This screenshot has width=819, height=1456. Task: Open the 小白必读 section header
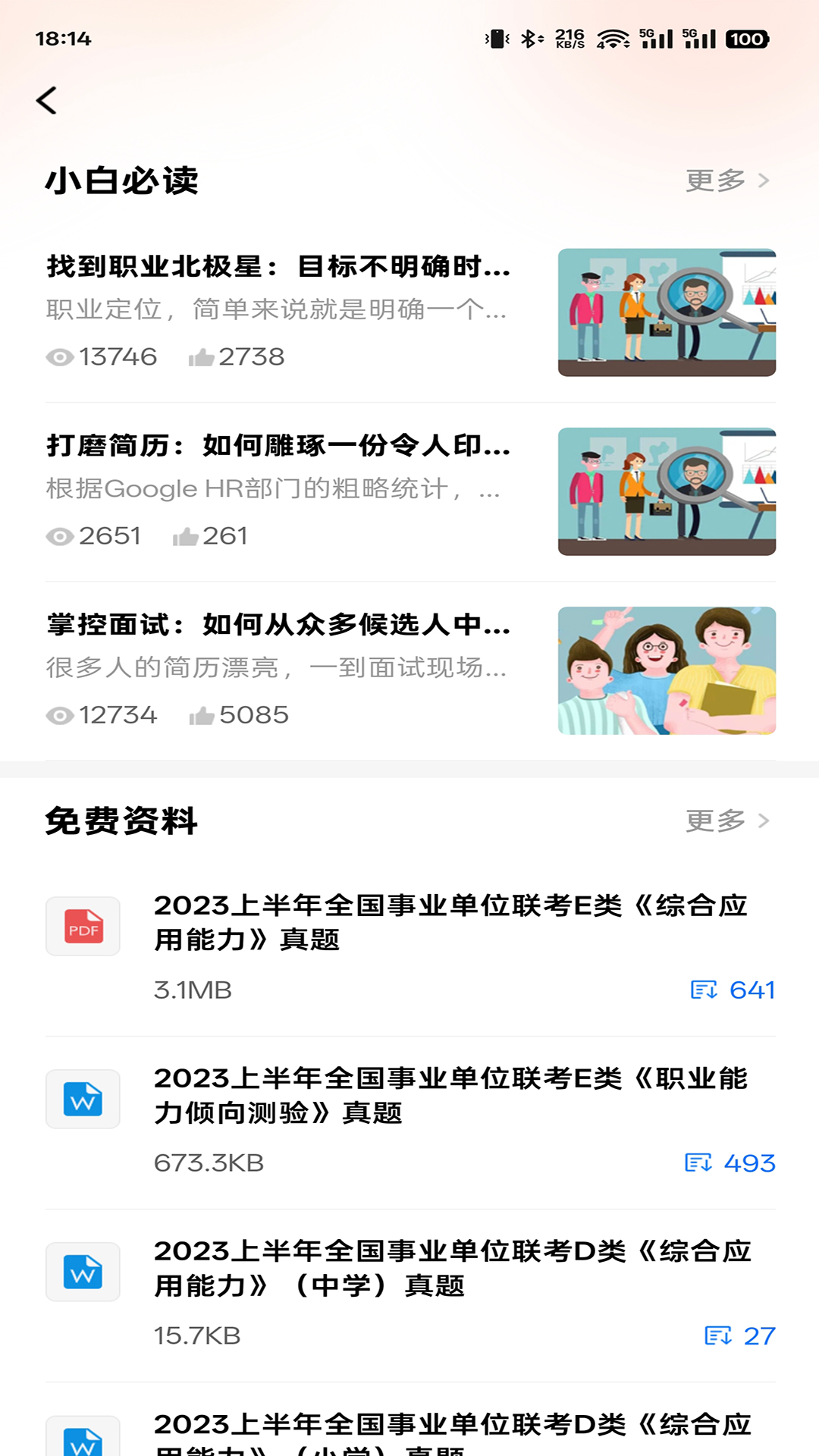(x=121, y=179)
